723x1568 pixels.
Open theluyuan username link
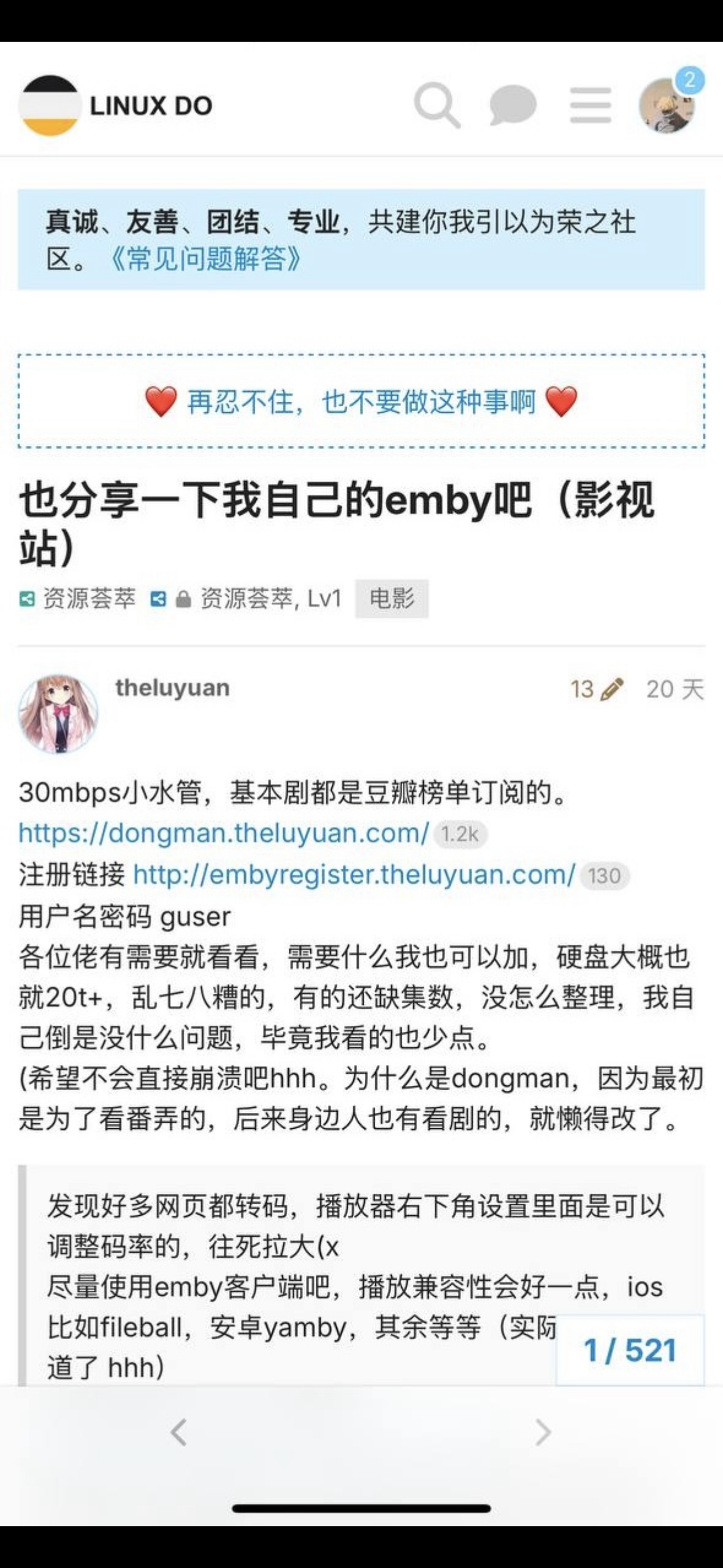coord(172,688)
